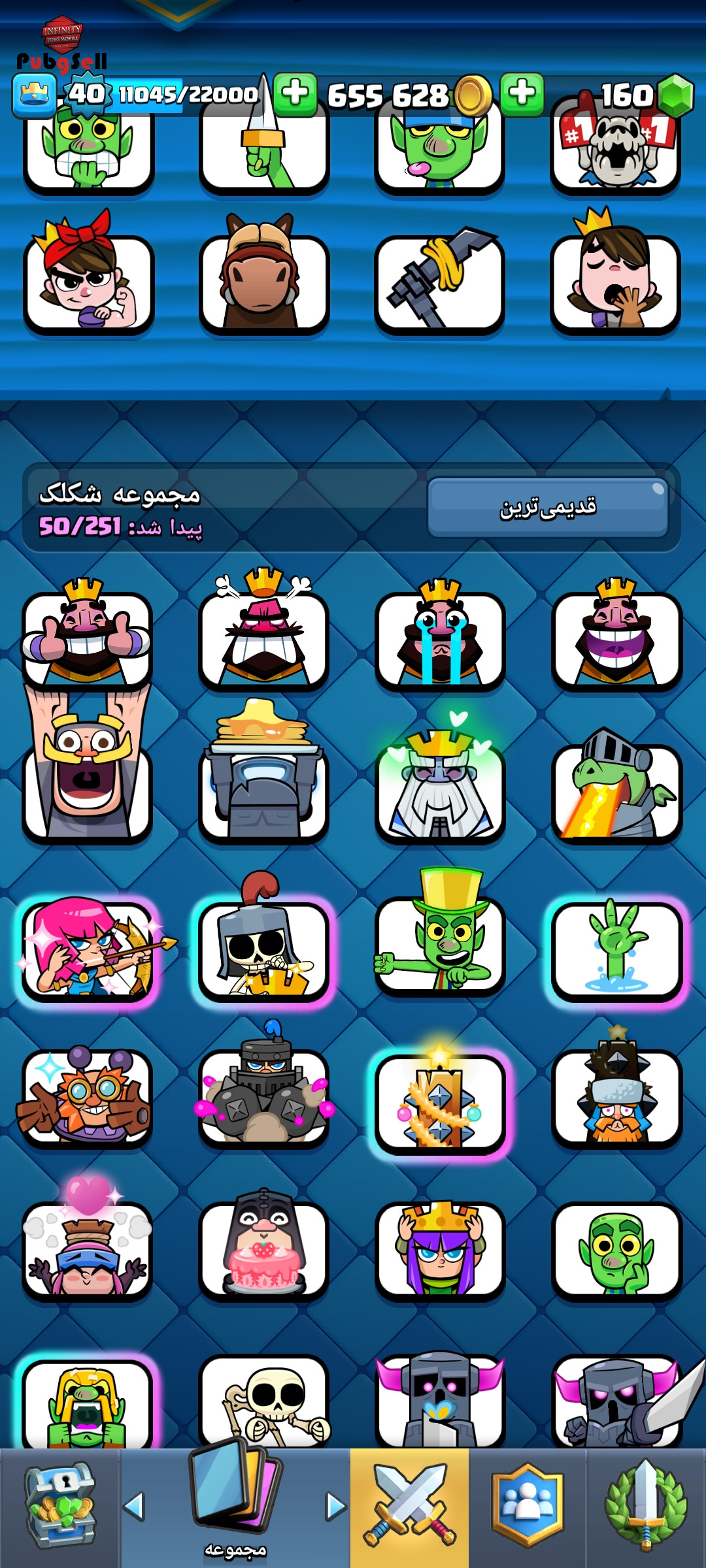Open the king level crown icon

point(35,95)
